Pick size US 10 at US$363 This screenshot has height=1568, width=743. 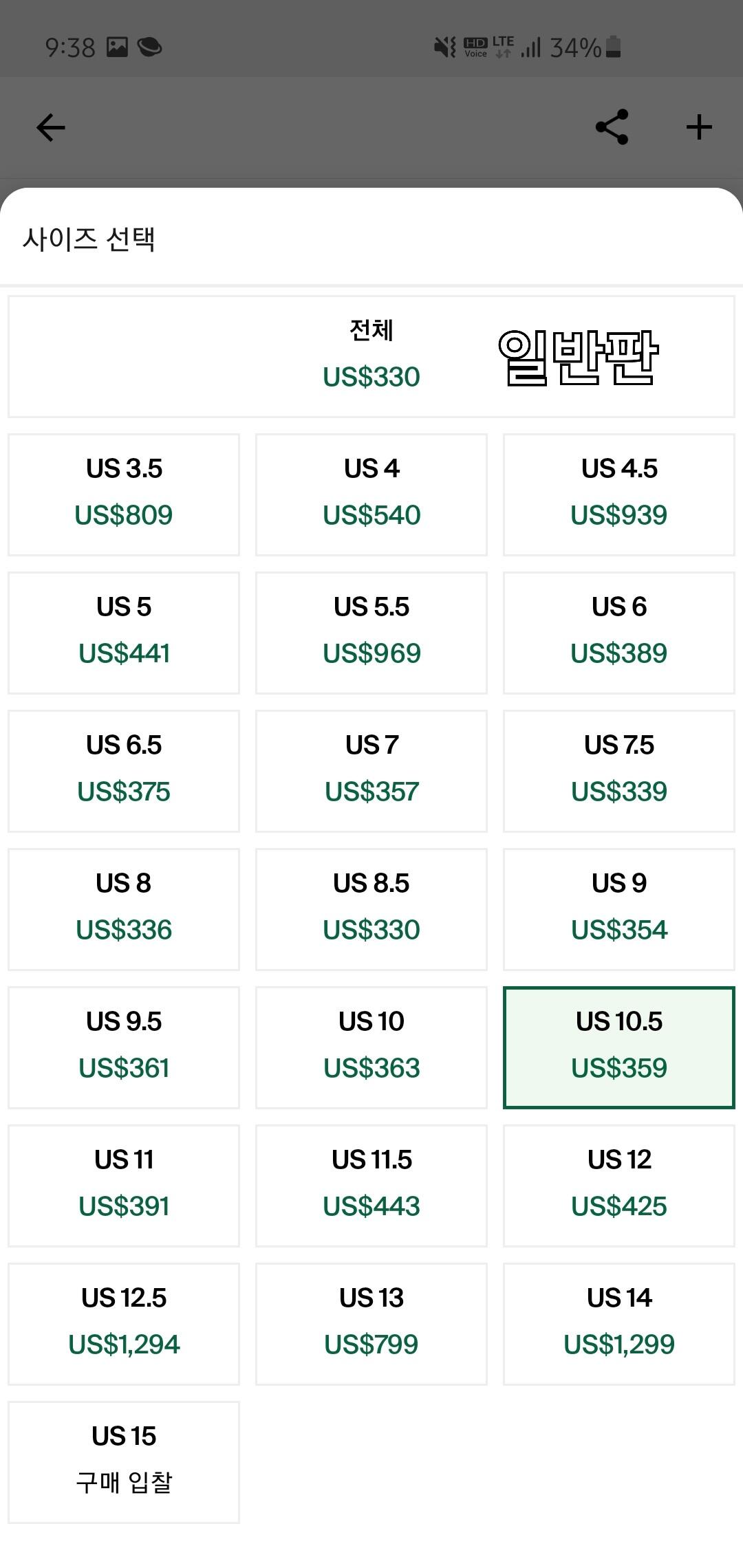(x=371, y=1047)
